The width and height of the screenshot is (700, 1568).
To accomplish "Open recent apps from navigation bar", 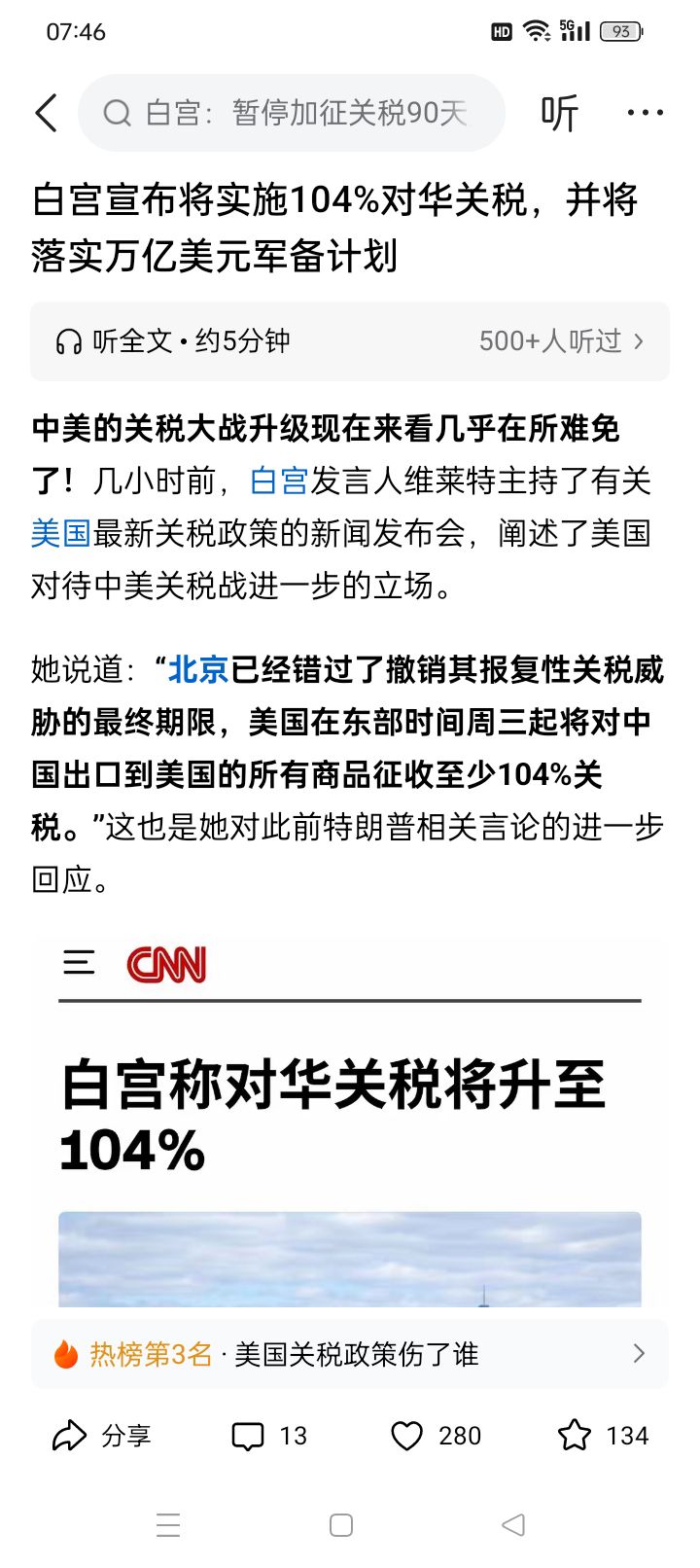I will click(168, 1524).
